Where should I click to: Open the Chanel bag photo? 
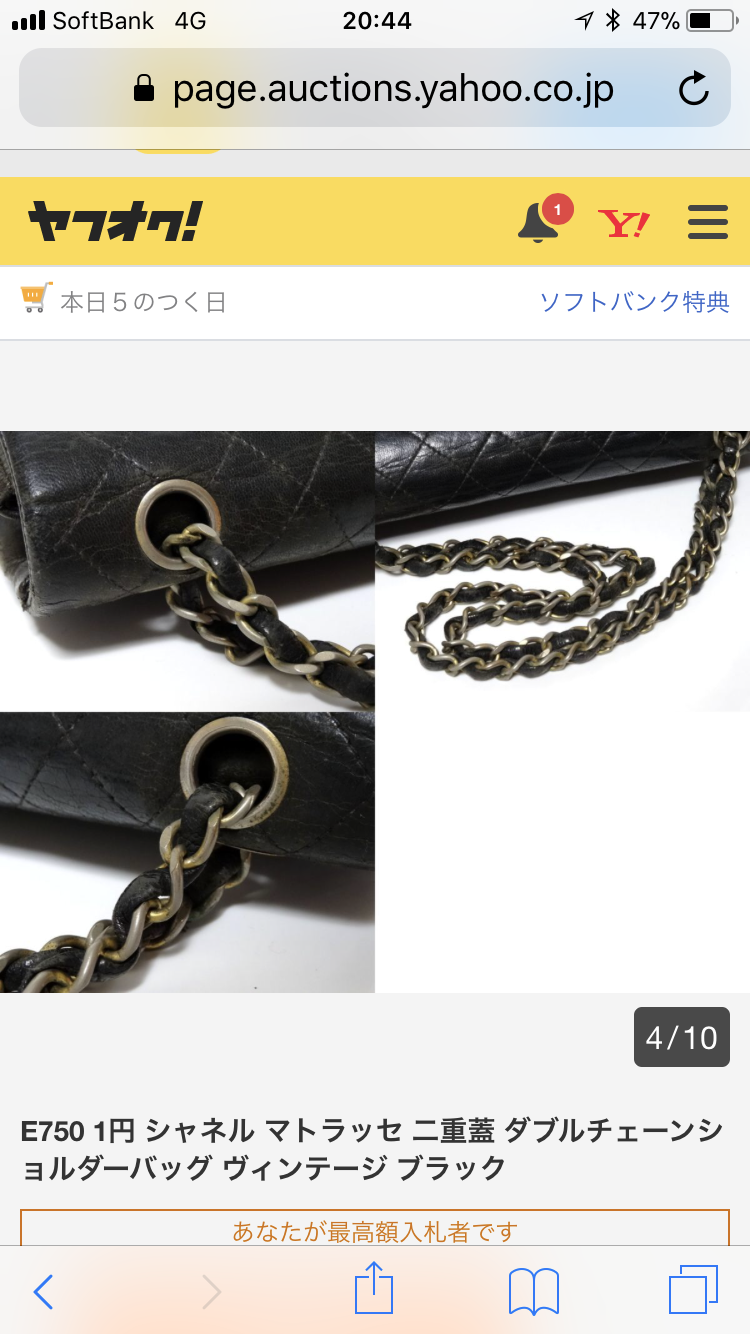(x=375, y=712)
